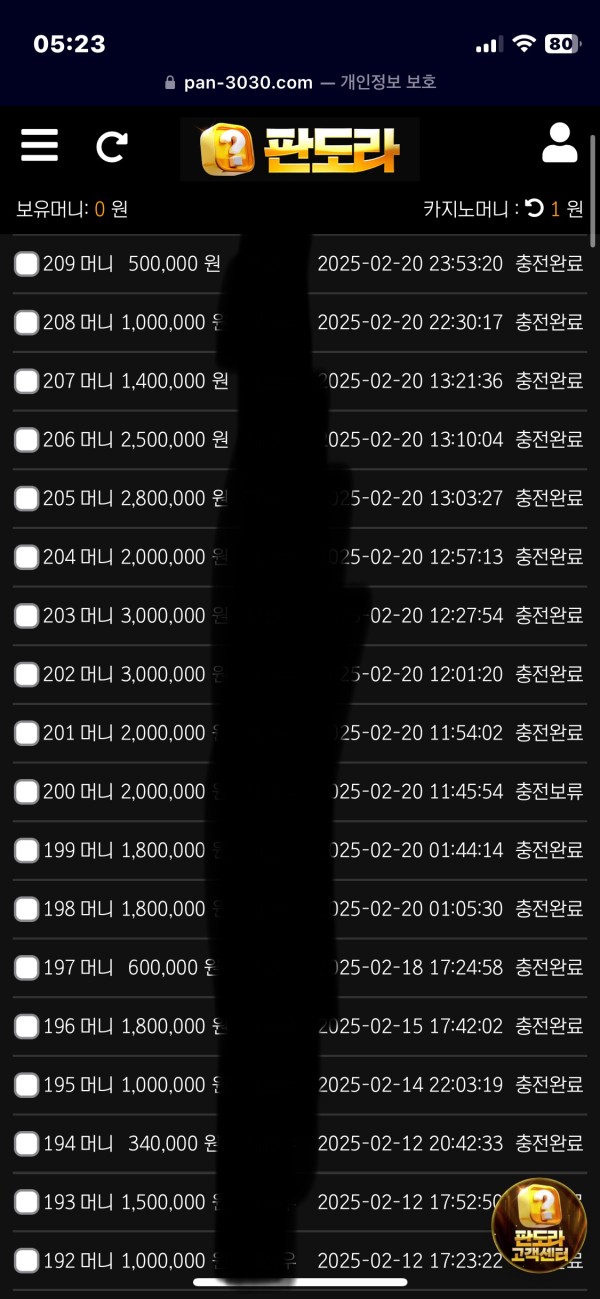This screenshot has height=1299, width=600.
Task: Select entry 197 via its checkbox
Action: (x=27, y=967)
